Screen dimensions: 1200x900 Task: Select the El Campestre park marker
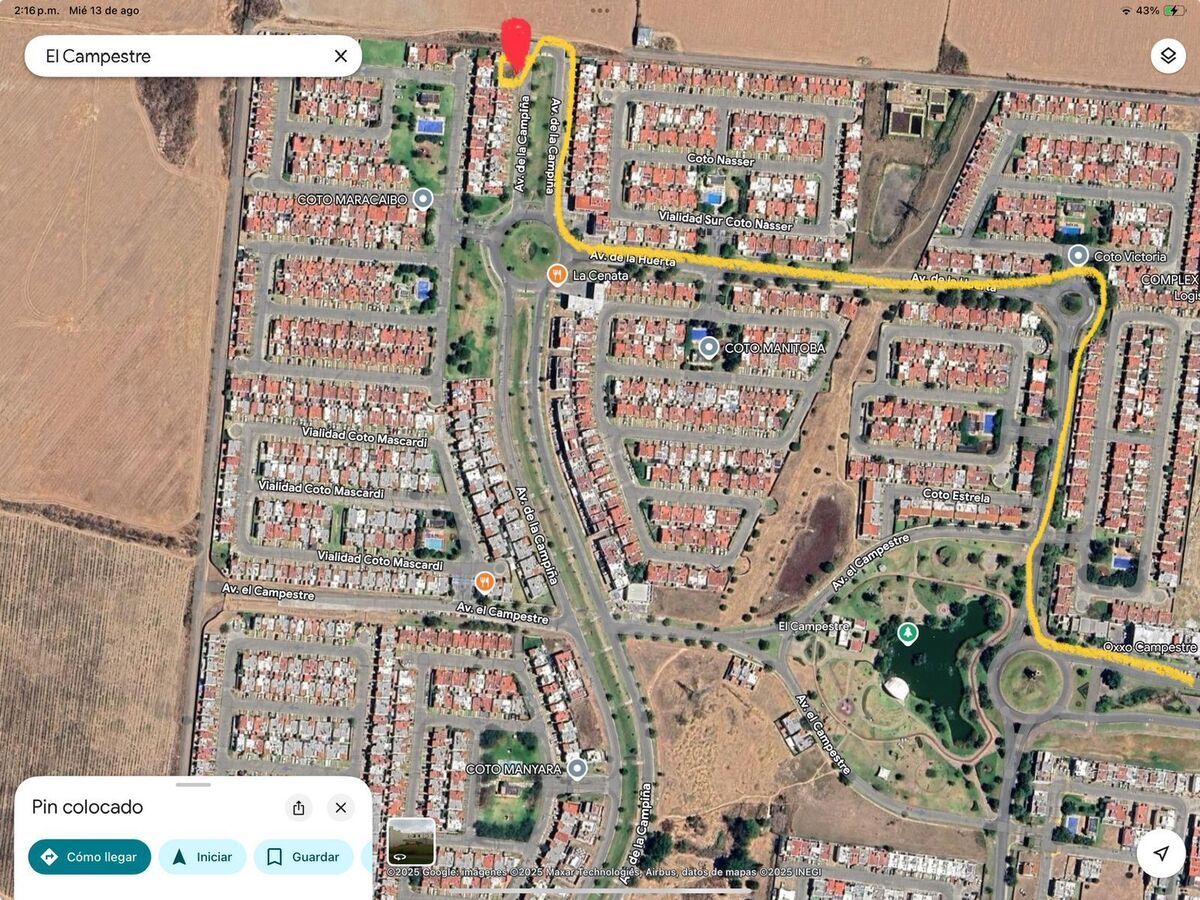[907, 633]
